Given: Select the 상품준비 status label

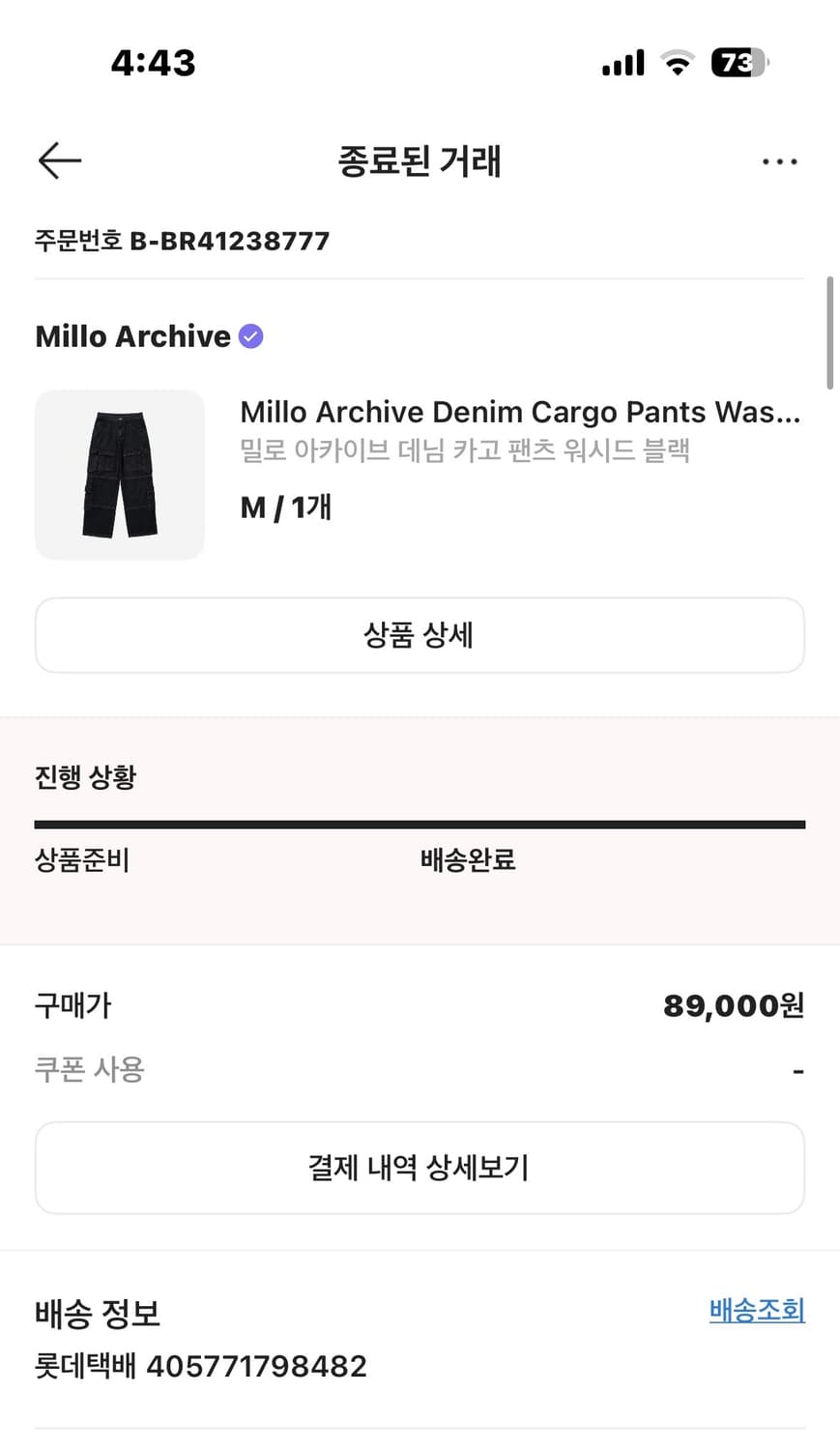Looking at the screenshot, I should click(x=82, y=860).
